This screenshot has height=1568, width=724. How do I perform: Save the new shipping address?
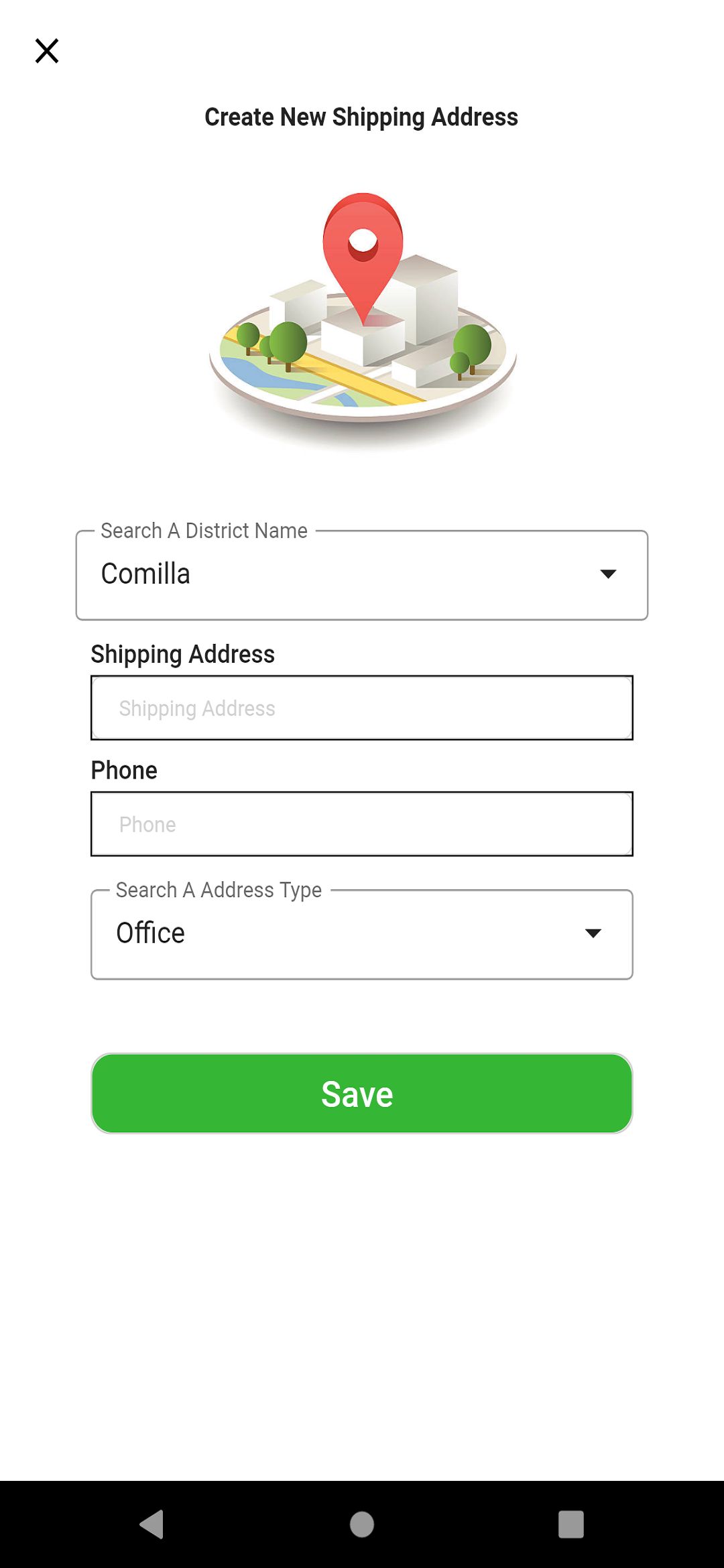pyautogui.click(x=361, y=1094)
